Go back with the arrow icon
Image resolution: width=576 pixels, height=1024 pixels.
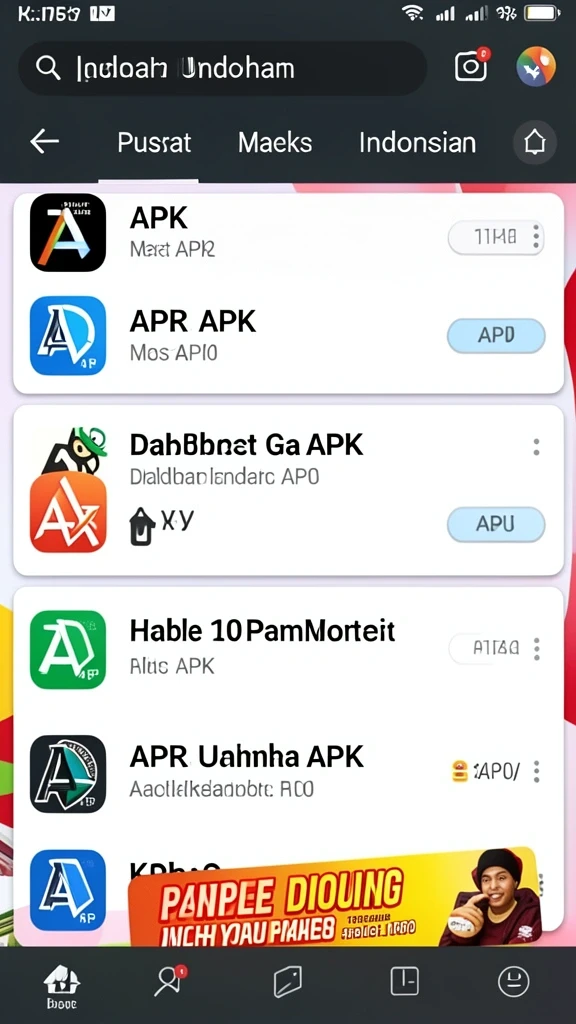(x=44, y=141)
